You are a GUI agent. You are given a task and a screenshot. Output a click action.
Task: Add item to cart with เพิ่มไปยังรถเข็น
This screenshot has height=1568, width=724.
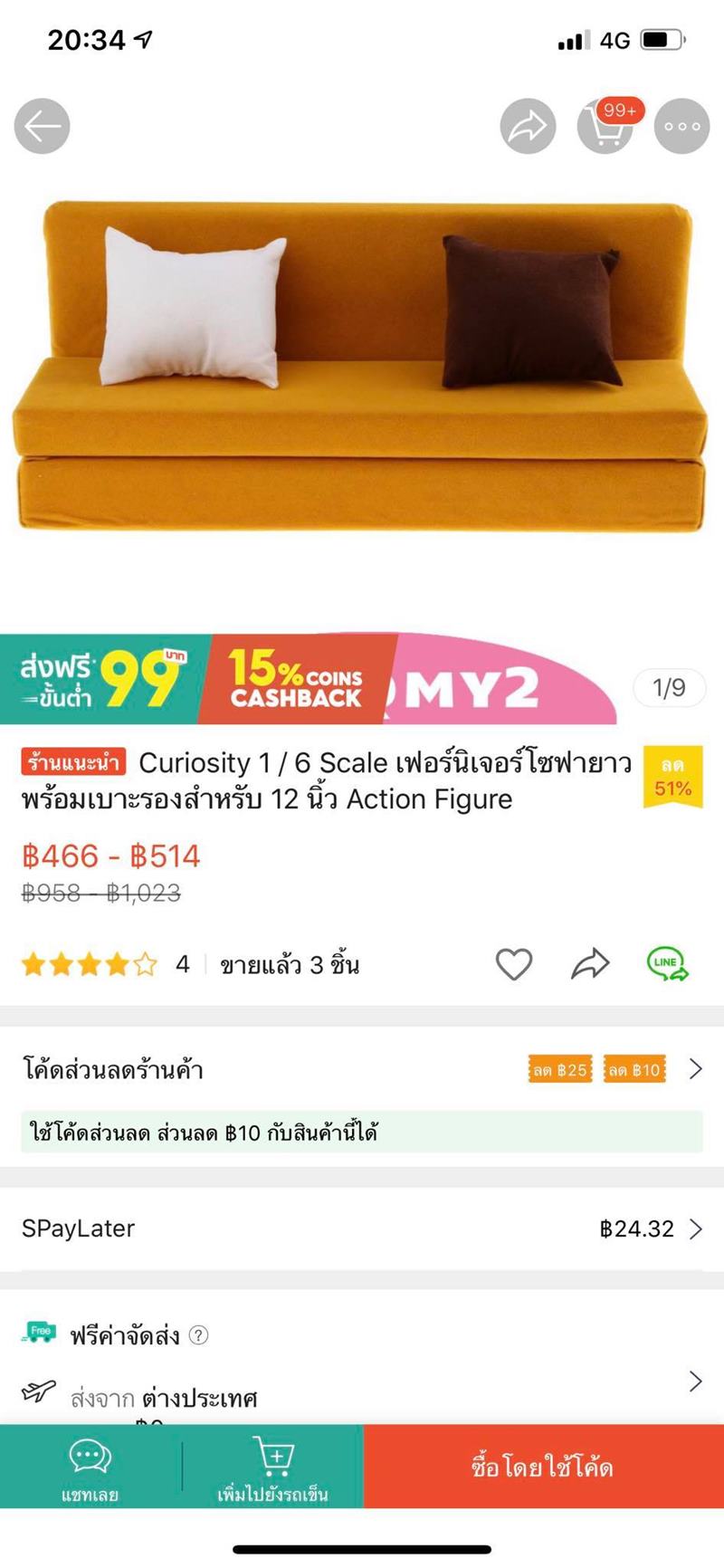tap(271, 1467)
